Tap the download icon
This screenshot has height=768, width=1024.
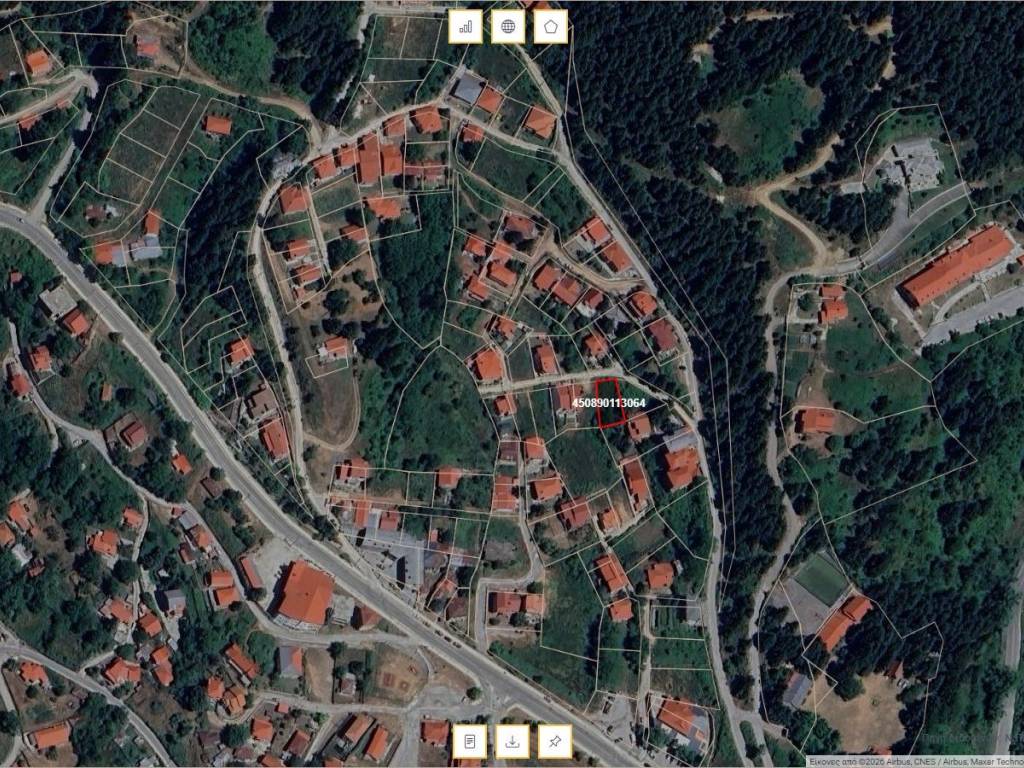512,741
